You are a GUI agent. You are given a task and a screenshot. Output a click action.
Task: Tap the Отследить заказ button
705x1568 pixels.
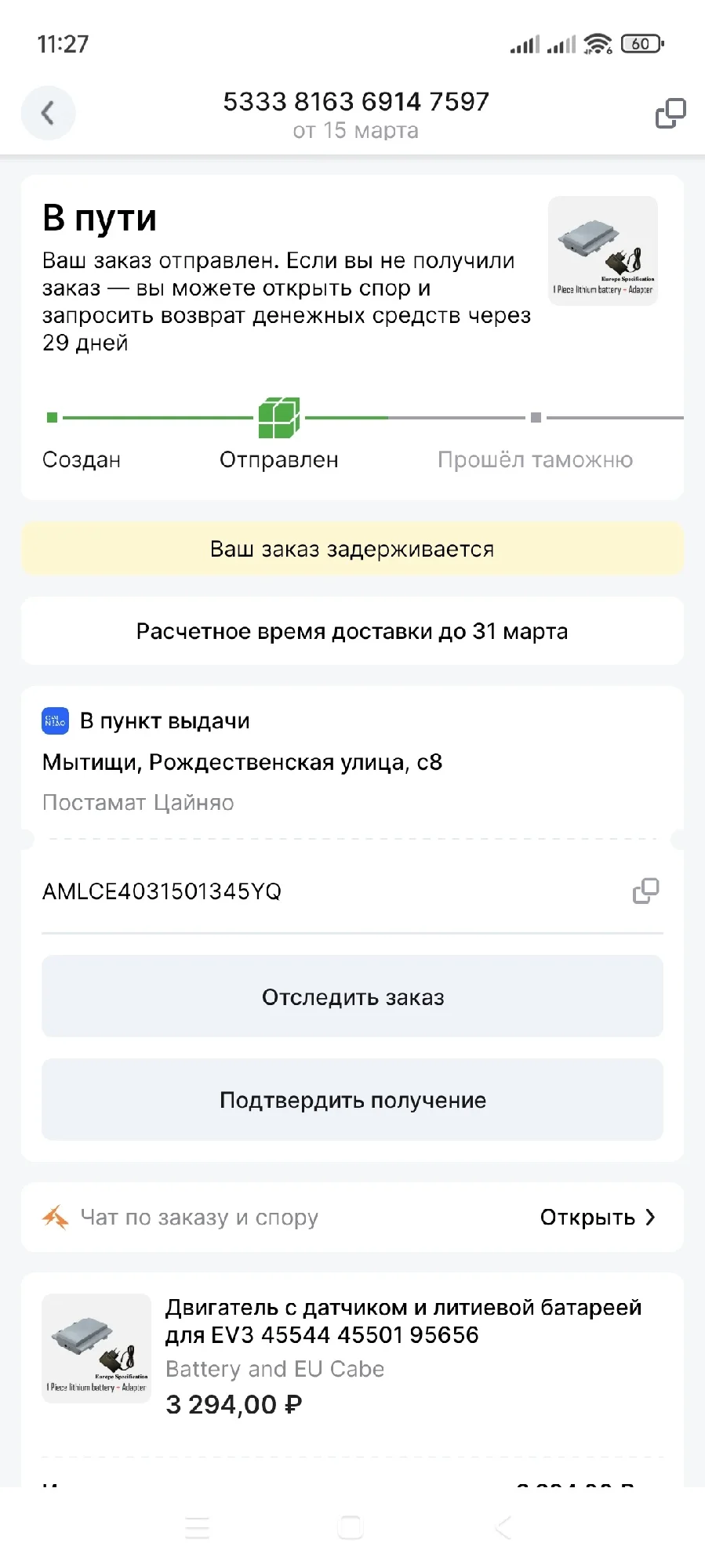click(x=352, y=996)
